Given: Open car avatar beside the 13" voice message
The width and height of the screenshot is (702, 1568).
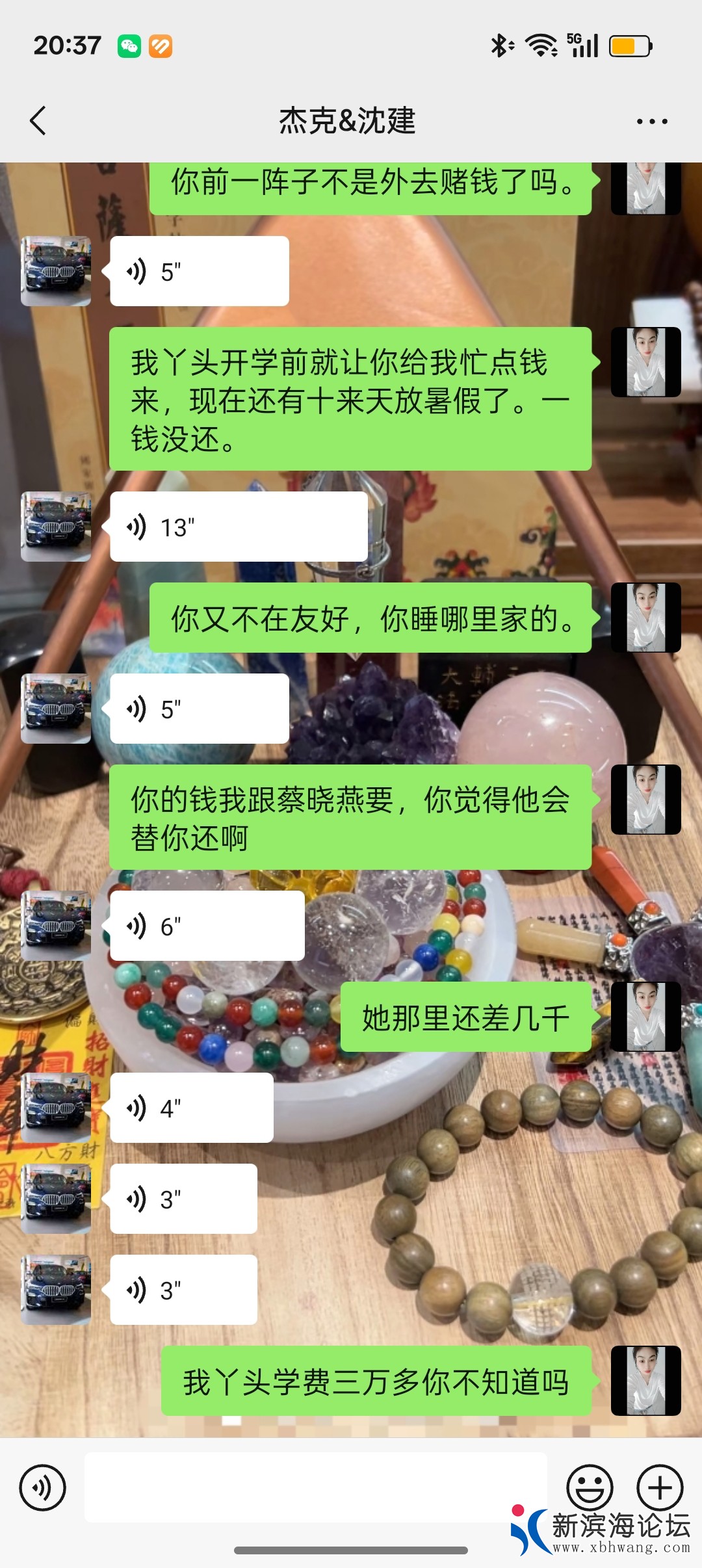Looking at the screenshot, I should pos(56,527).
